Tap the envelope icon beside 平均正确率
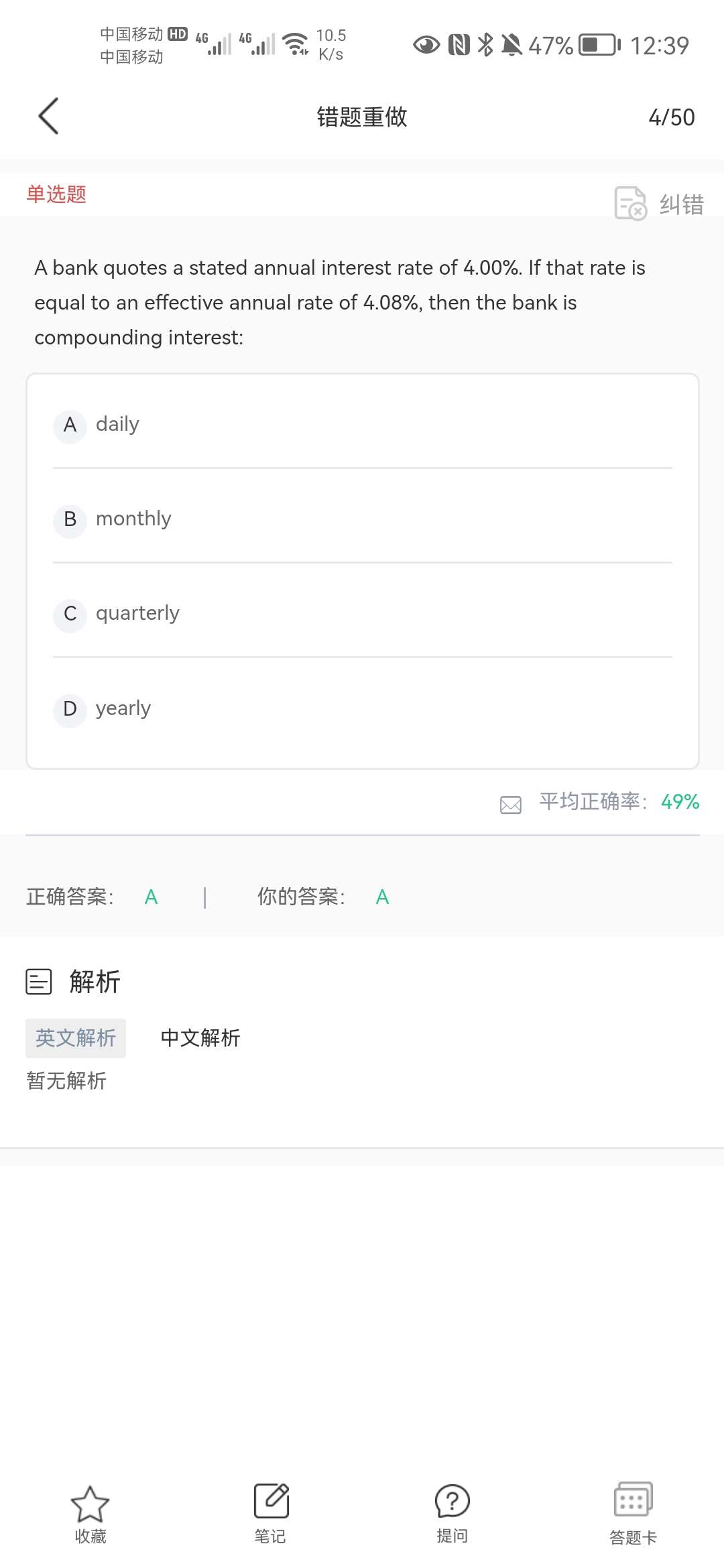 point(511,804)
